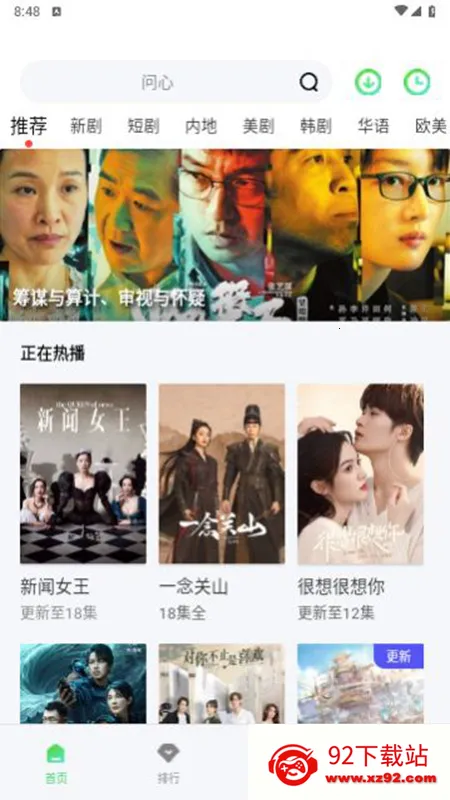Switch to the 欧美 tab
450x800 pixels.
[431, 126]
